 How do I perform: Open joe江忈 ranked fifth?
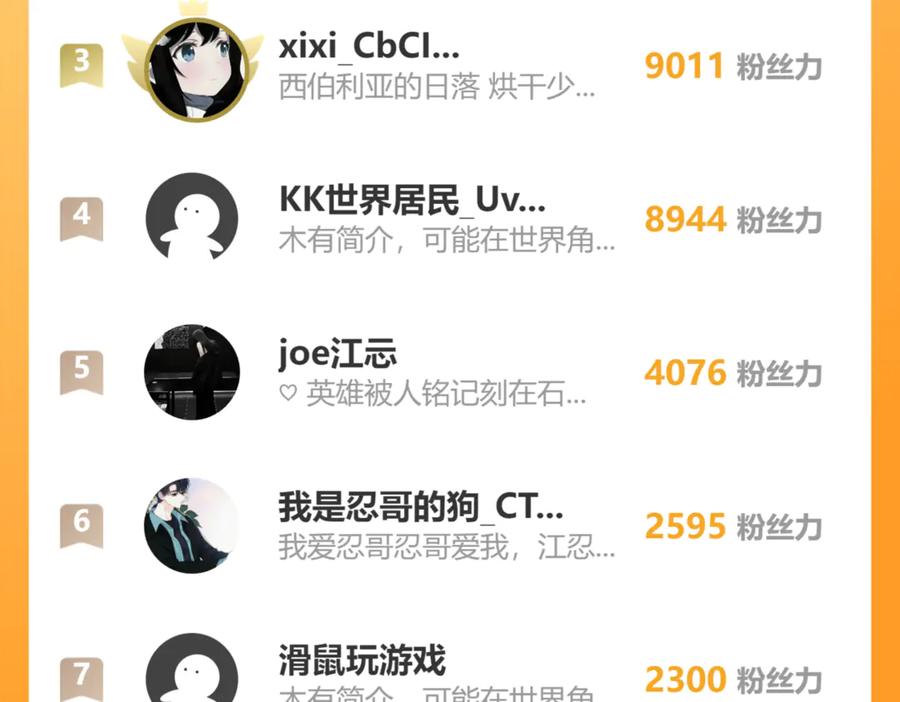[449, 372]
